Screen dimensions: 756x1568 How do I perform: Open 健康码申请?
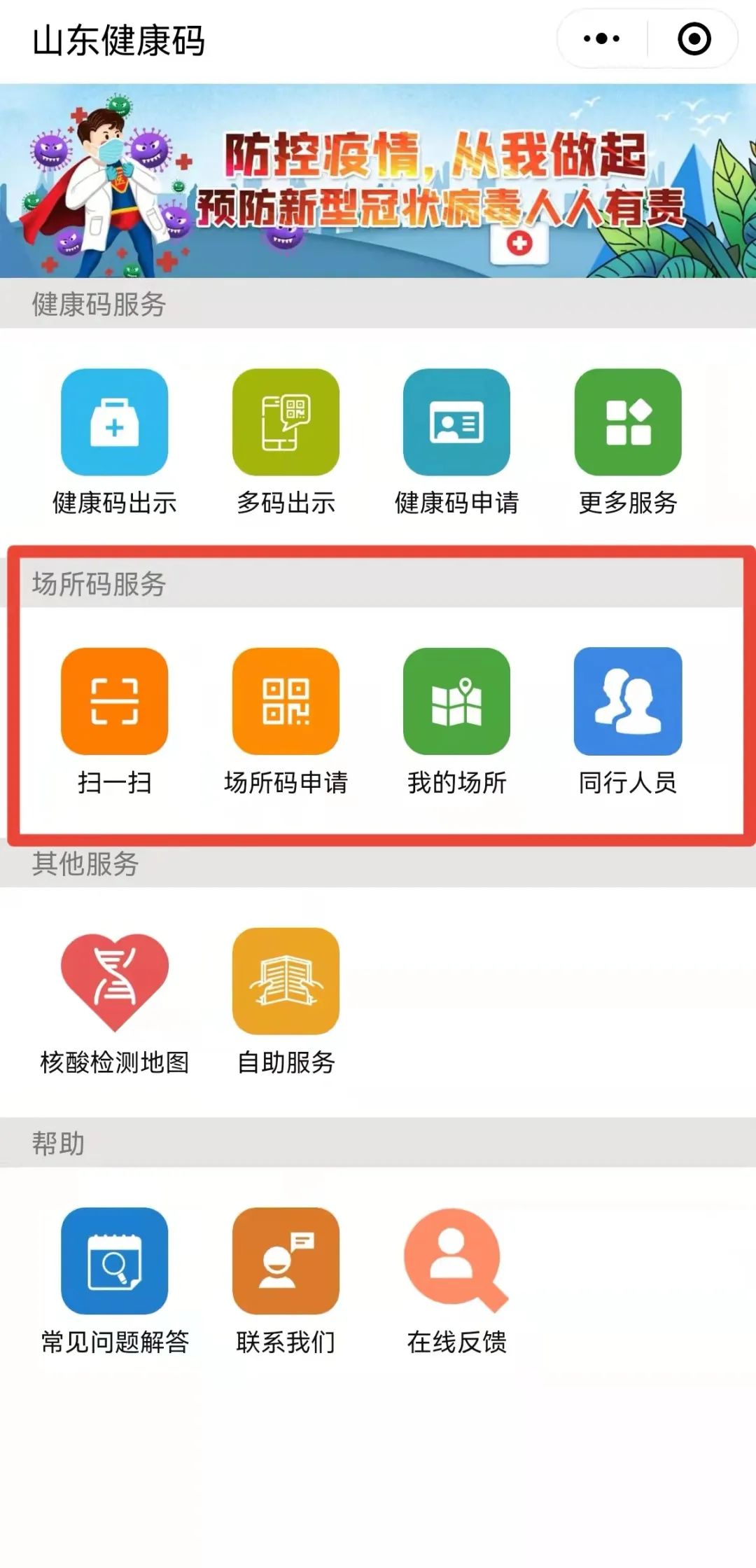(456, 423)
